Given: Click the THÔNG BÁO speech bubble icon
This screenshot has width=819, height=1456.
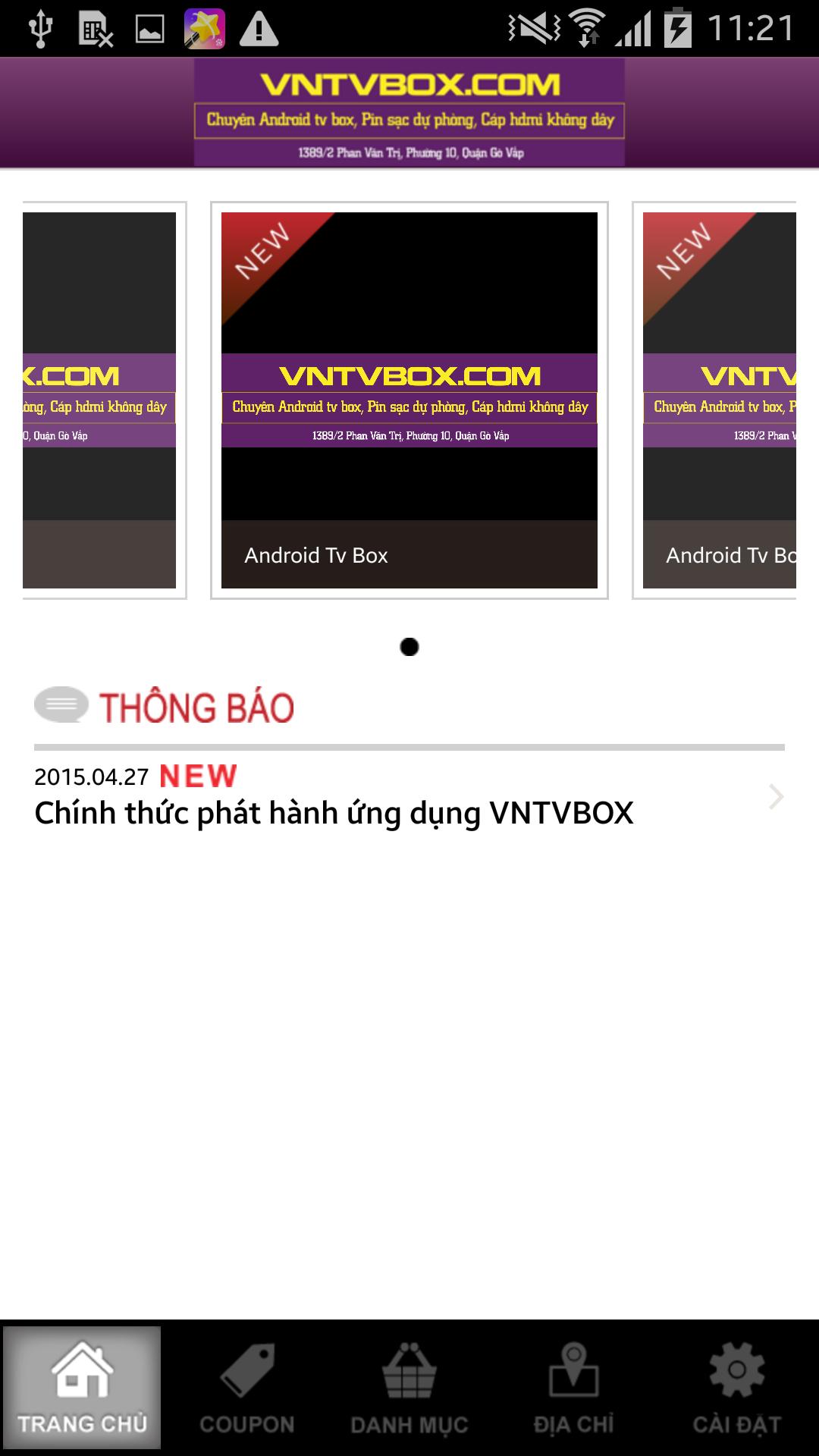Looking at the screenshot, I should 59,705.
